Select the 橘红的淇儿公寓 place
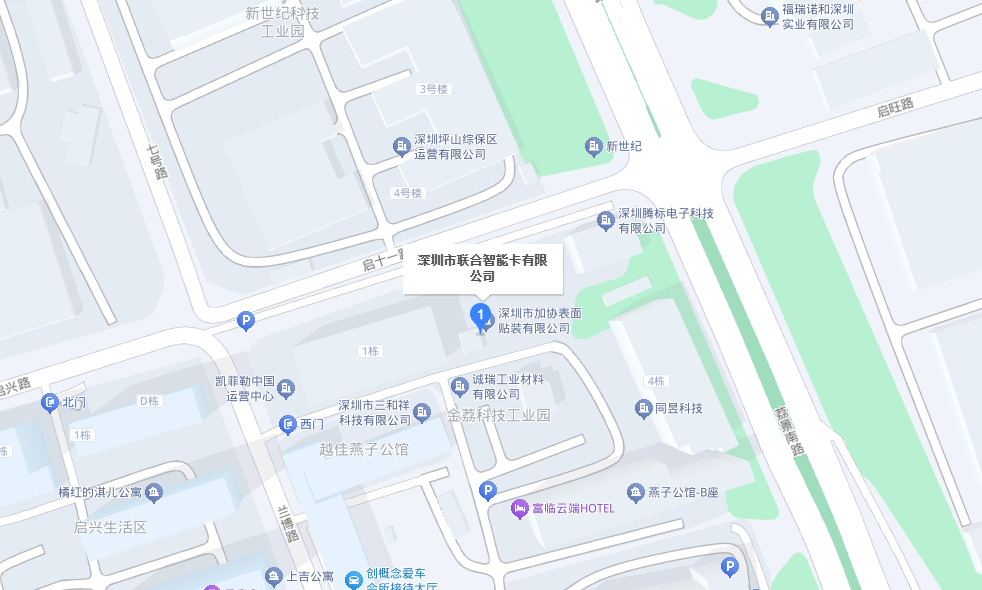This screenshot has width=982, height=590. (x=153, y=492)
